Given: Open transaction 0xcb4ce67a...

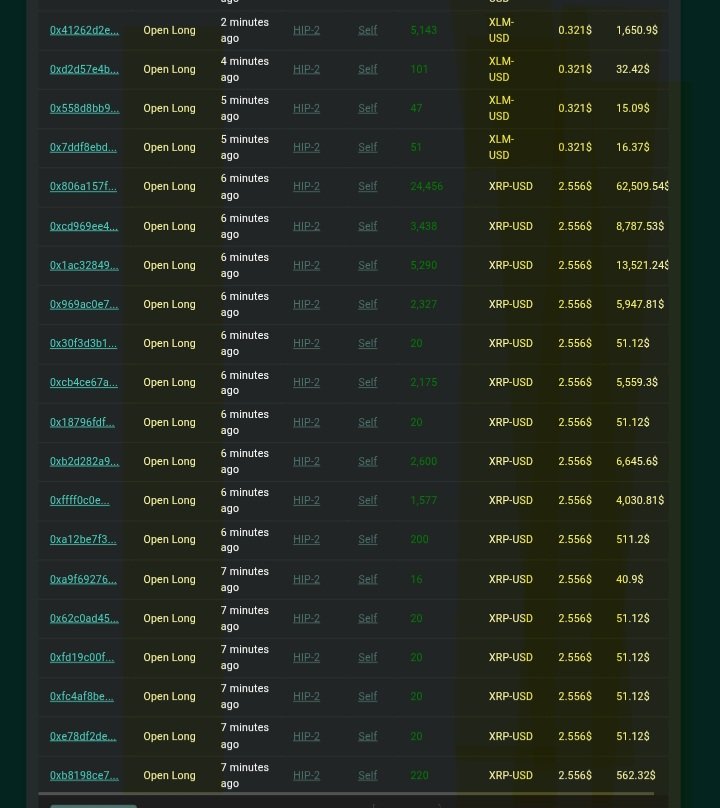Looking at the screenshot, I should click(84, 382).
